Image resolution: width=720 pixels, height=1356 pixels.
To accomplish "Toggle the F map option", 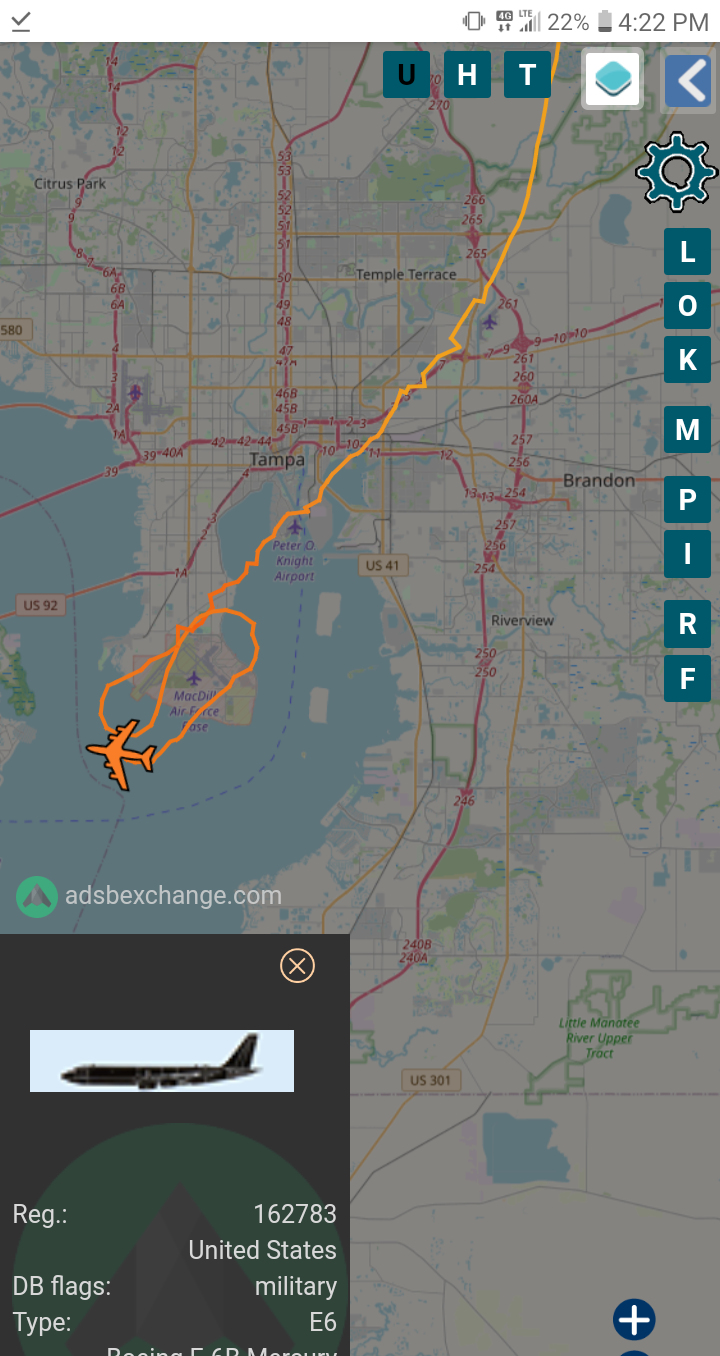I will point(687,678).
